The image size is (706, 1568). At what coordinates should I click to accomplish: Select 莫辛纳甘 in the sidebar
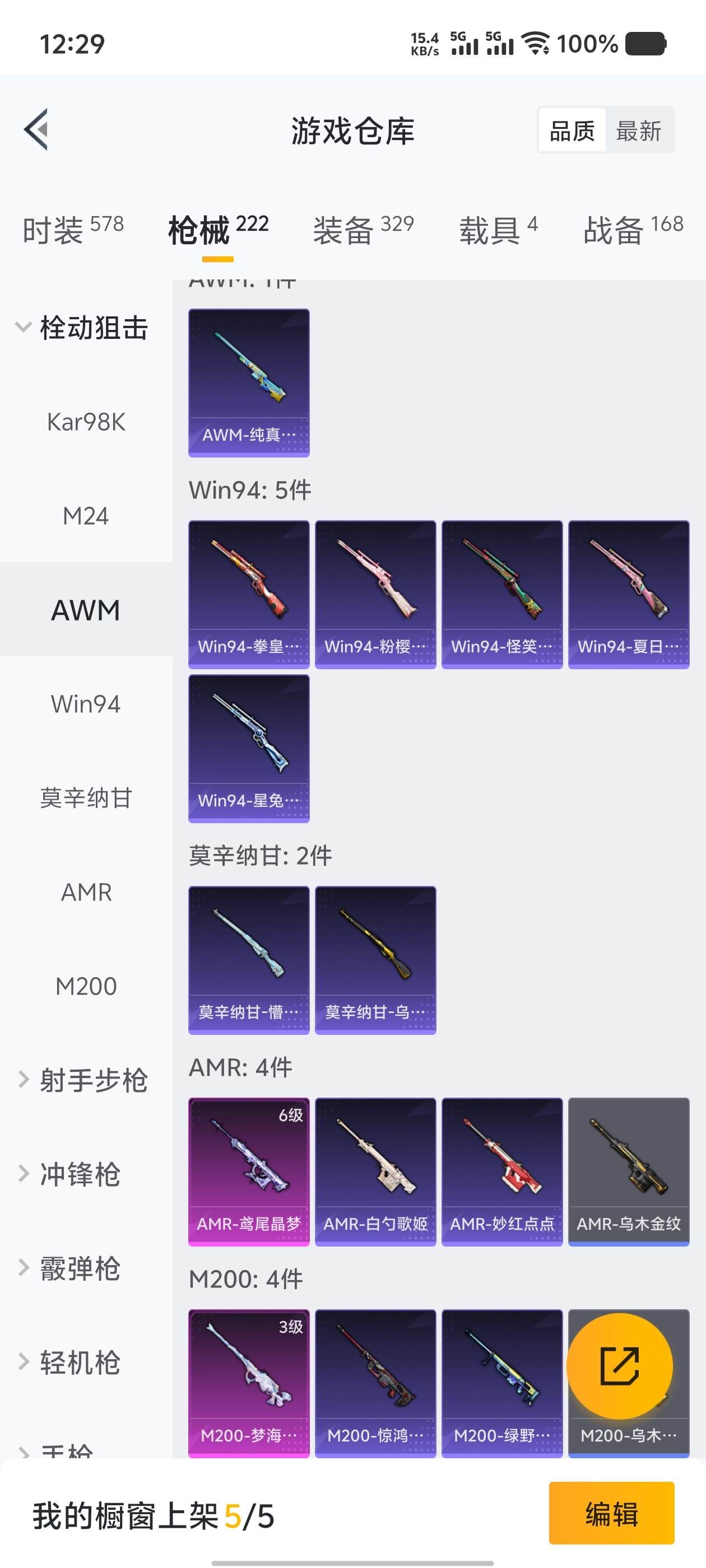(x=86, y=798)
